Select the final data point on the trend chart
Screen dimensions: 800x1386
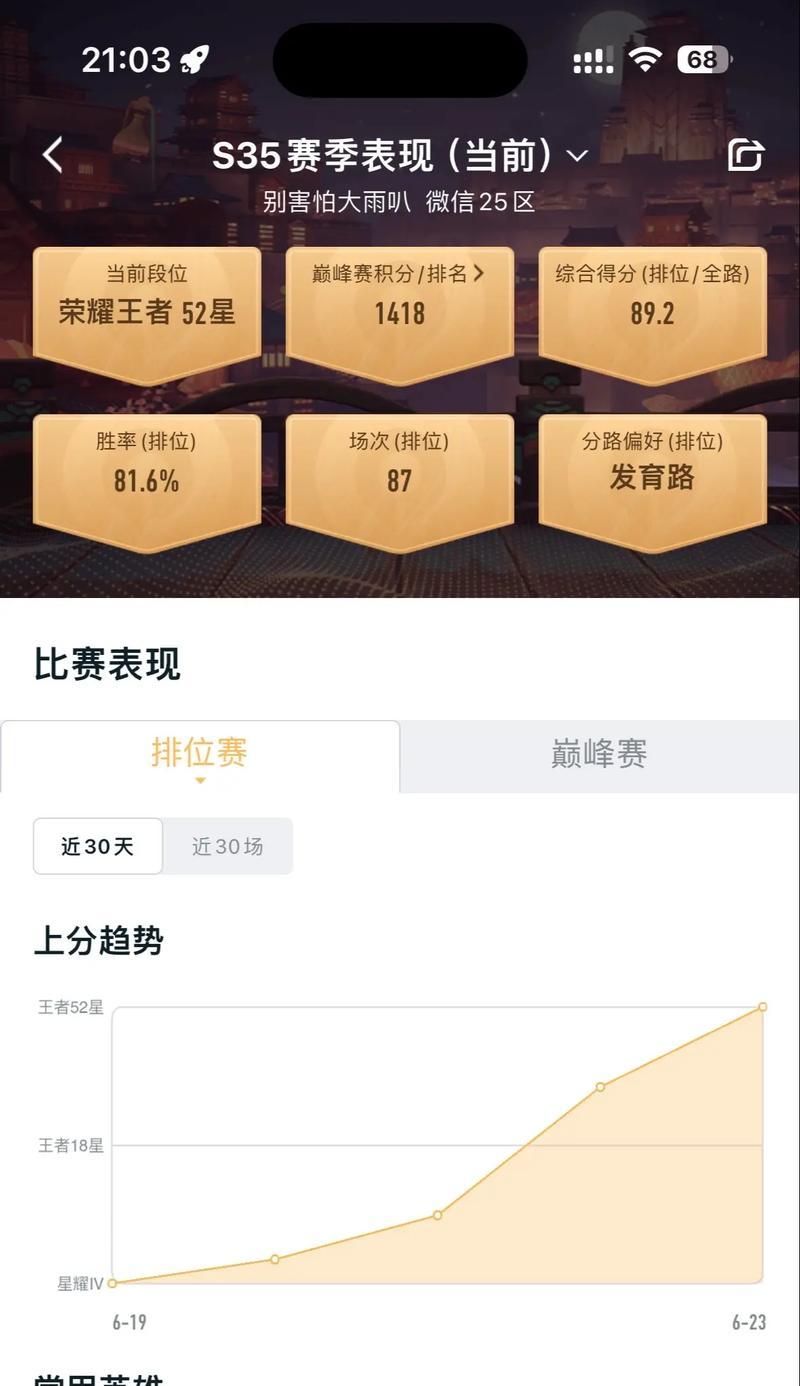point(761,1009)
